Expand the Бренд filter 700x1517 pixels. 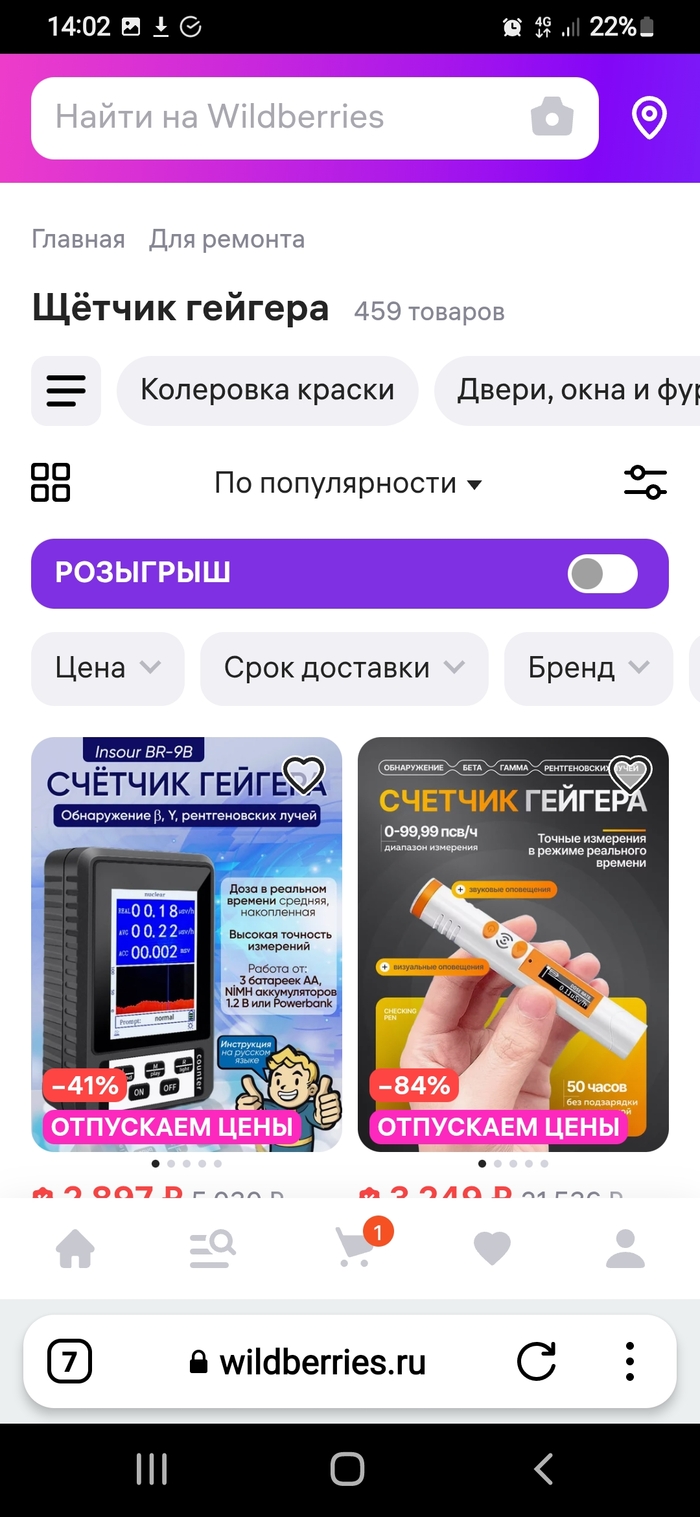point(588,668)
